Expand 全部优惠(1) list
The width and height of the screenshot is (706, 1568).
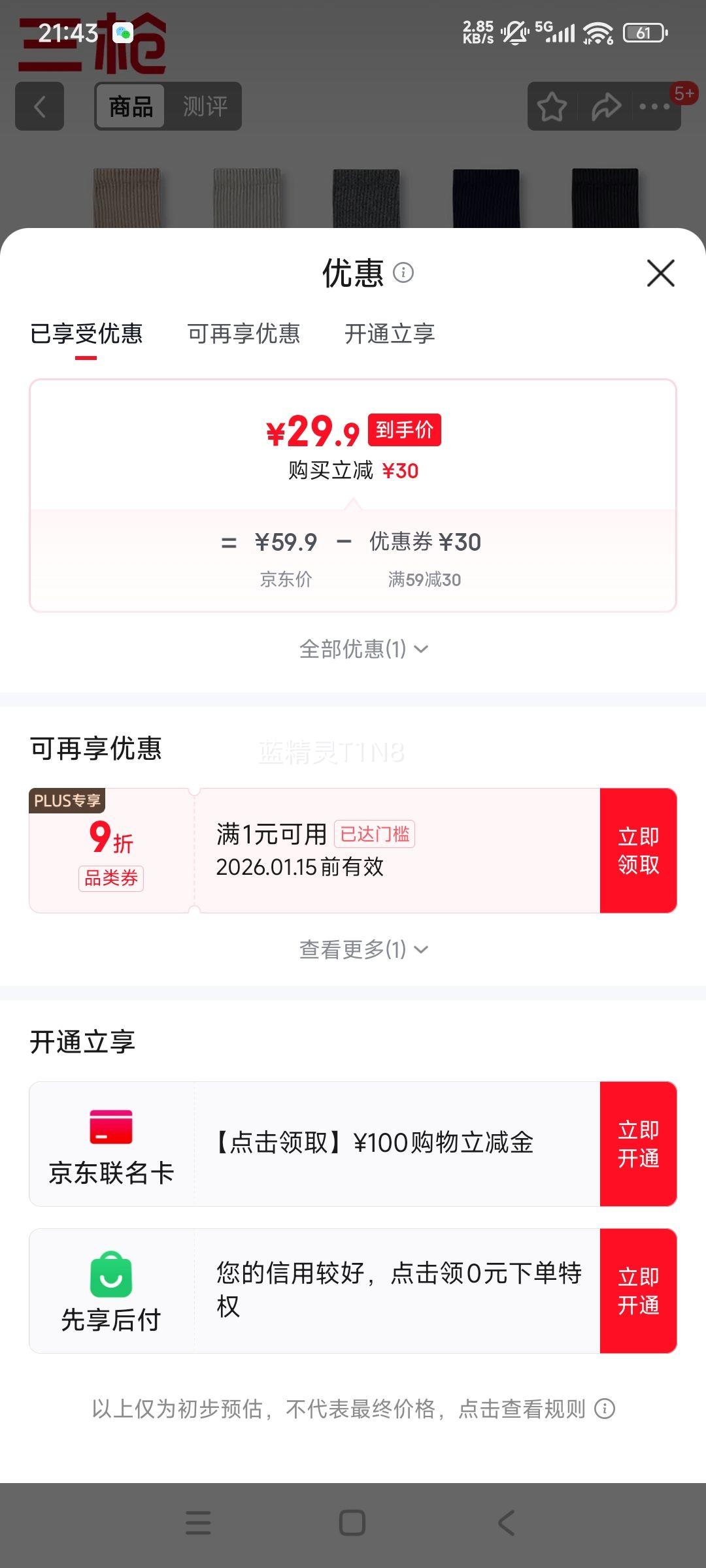click(x=363, y=649)
